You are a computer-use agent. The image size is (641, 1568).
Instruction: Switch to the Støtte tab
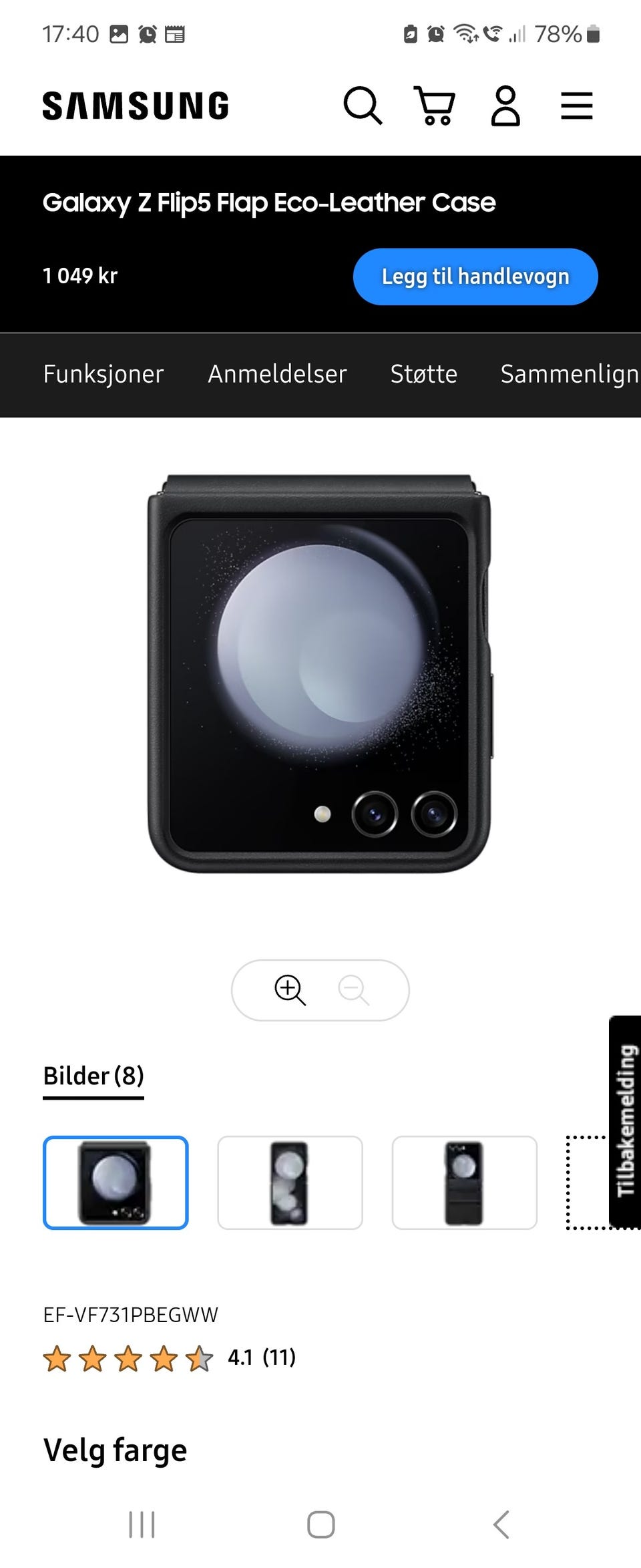(x=423, y=375)
